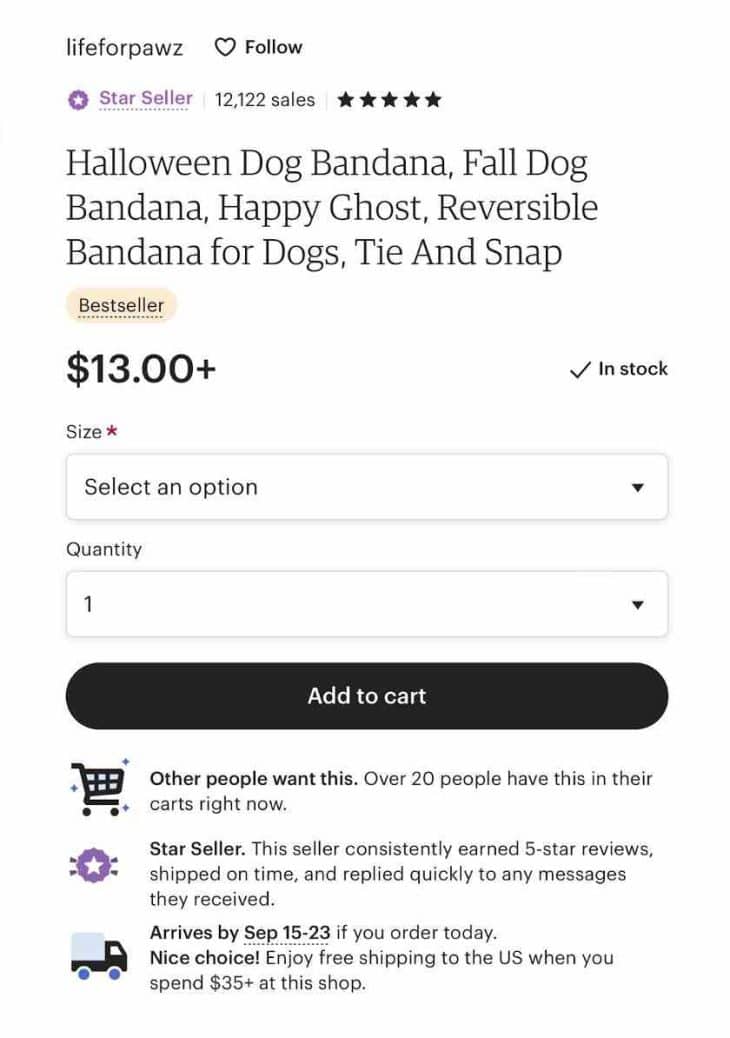Click the lifeforpawz shop name
Image resolution: width=730 pixels, height=1038 pixels.
coord(124,46)
